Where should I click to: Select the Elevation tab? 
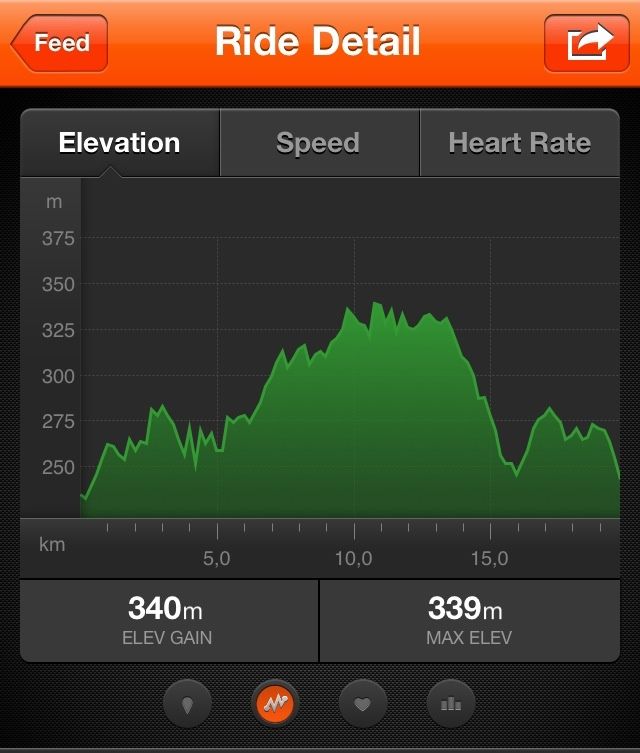point(120,143)
